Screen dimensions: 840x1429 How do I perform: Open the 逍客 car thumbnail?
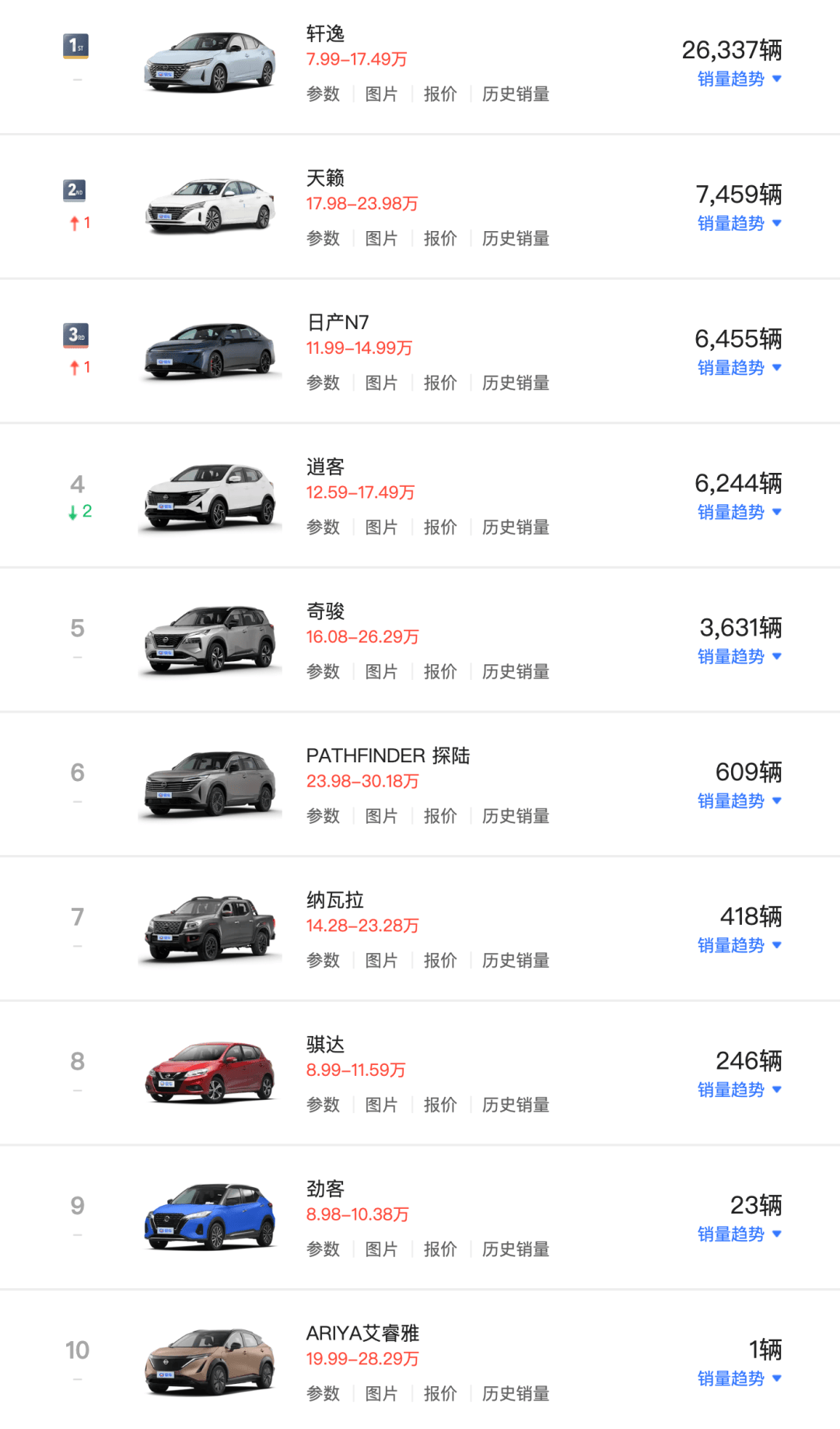[x=210, y=496]
